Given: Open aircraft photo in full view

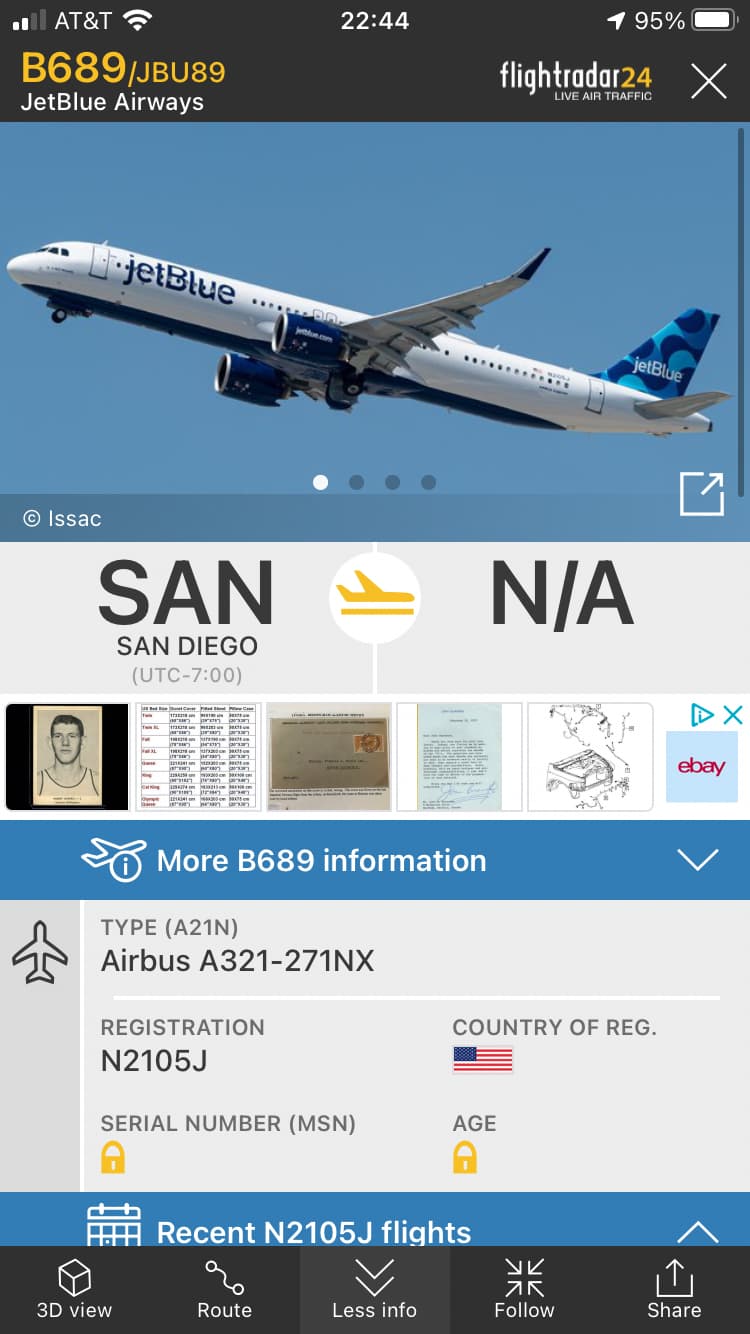Looking at the screenshot, I should coord(701,494).
